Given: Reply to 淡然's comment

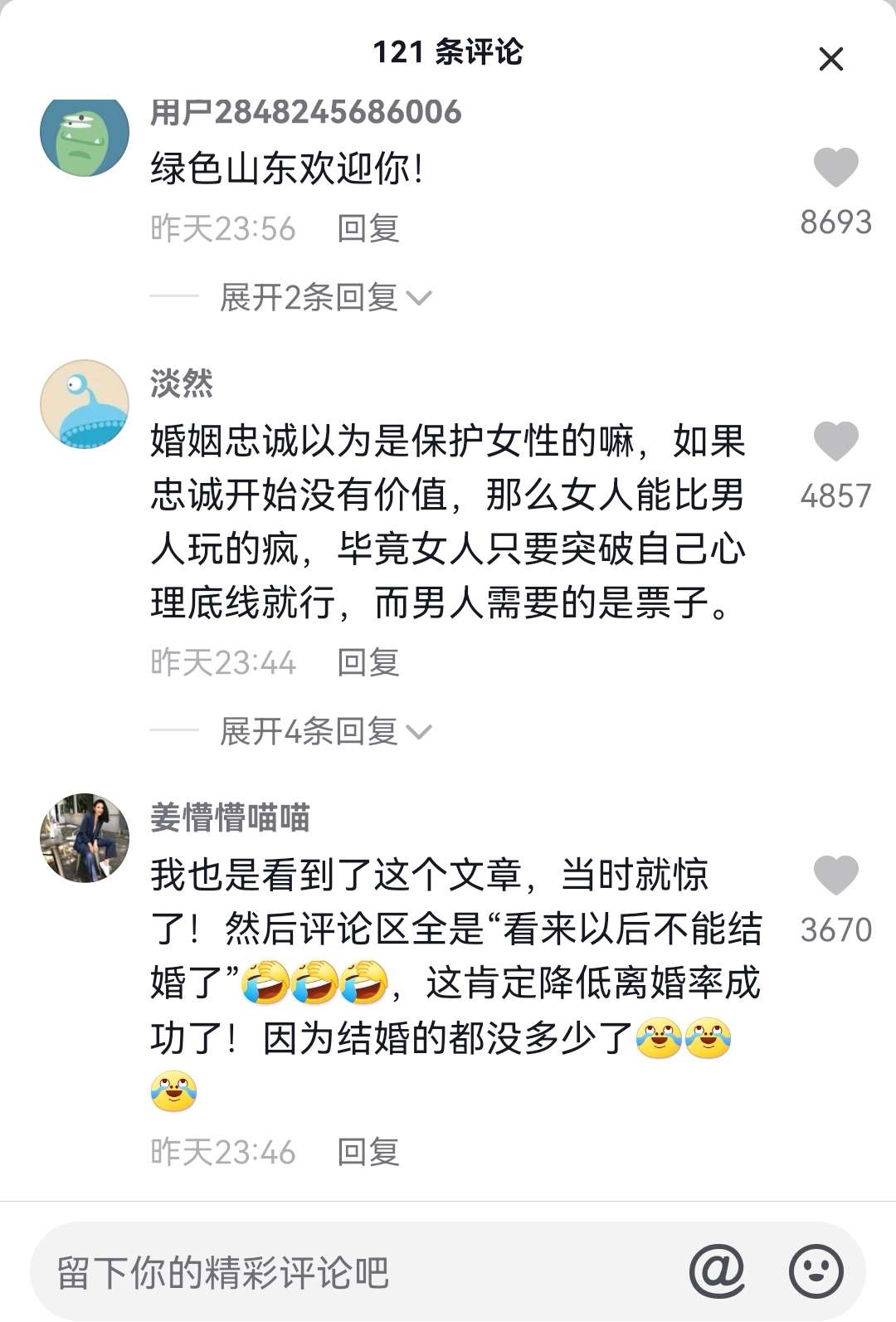Looking at the screenshot, I should coord(368,662).
